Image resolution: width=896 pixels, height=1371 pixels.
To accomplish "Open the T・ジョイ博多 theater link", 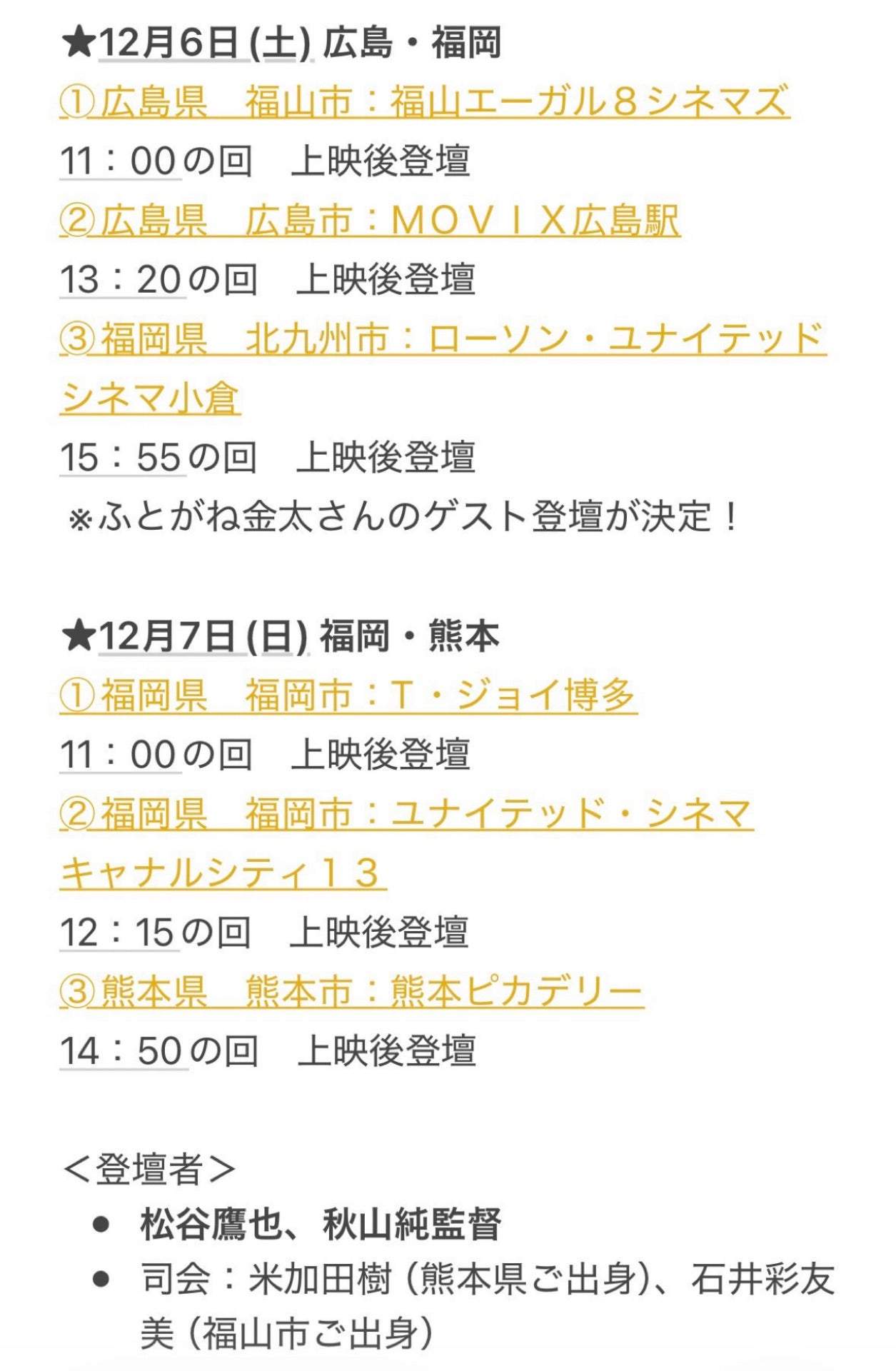I will [348, 695].
